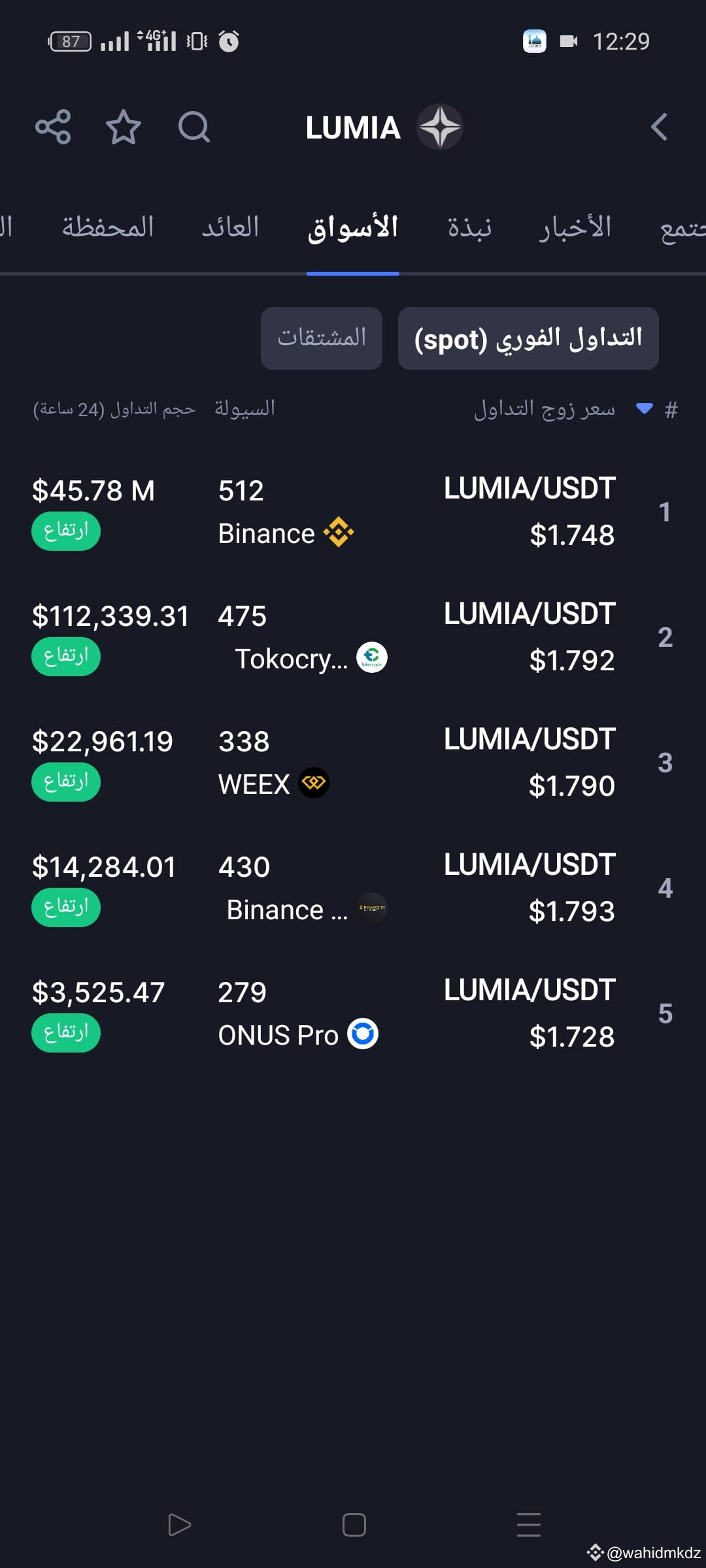The image size is (706, 1568).
Task: Switch to the المشتقات tab
Action: [321, 338]
